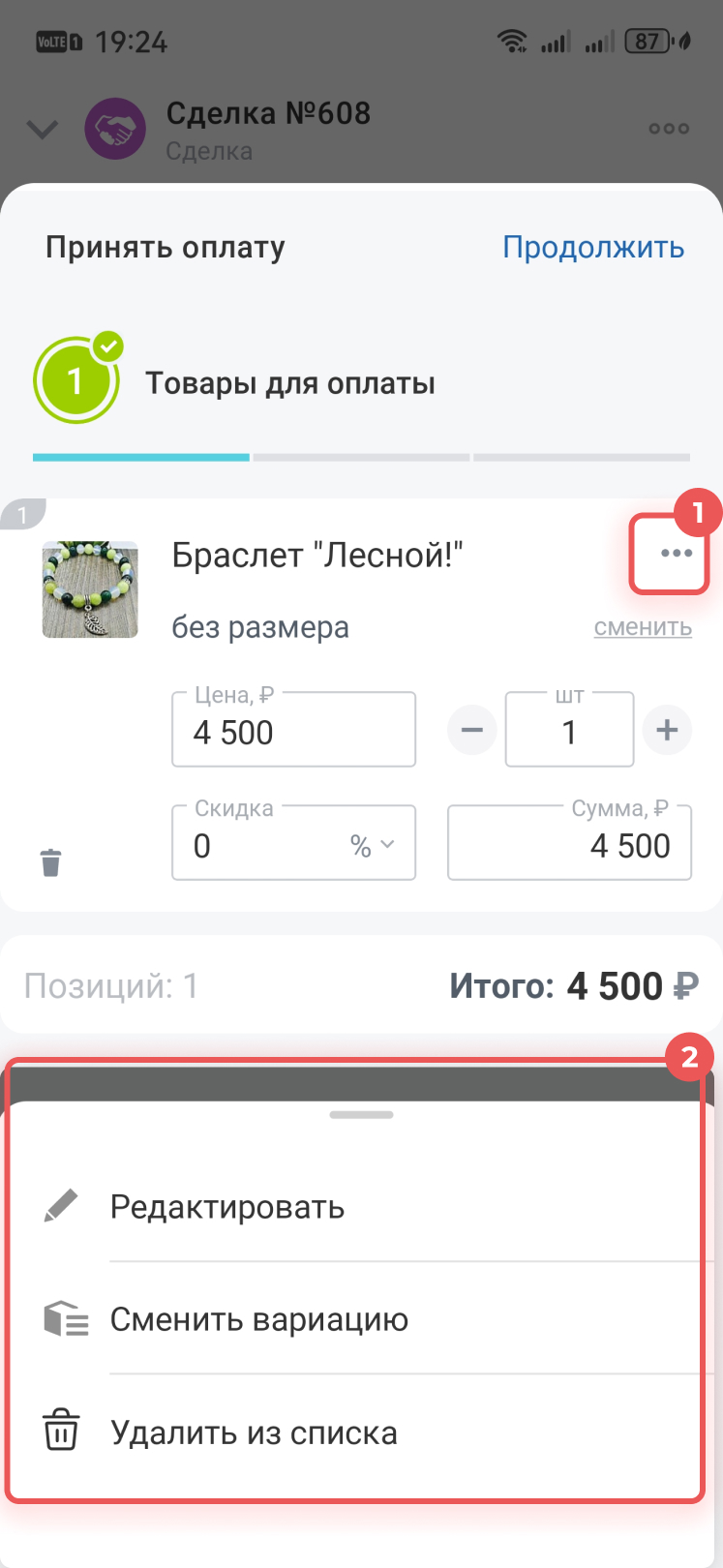Increase quantity with the plus button

667,730
